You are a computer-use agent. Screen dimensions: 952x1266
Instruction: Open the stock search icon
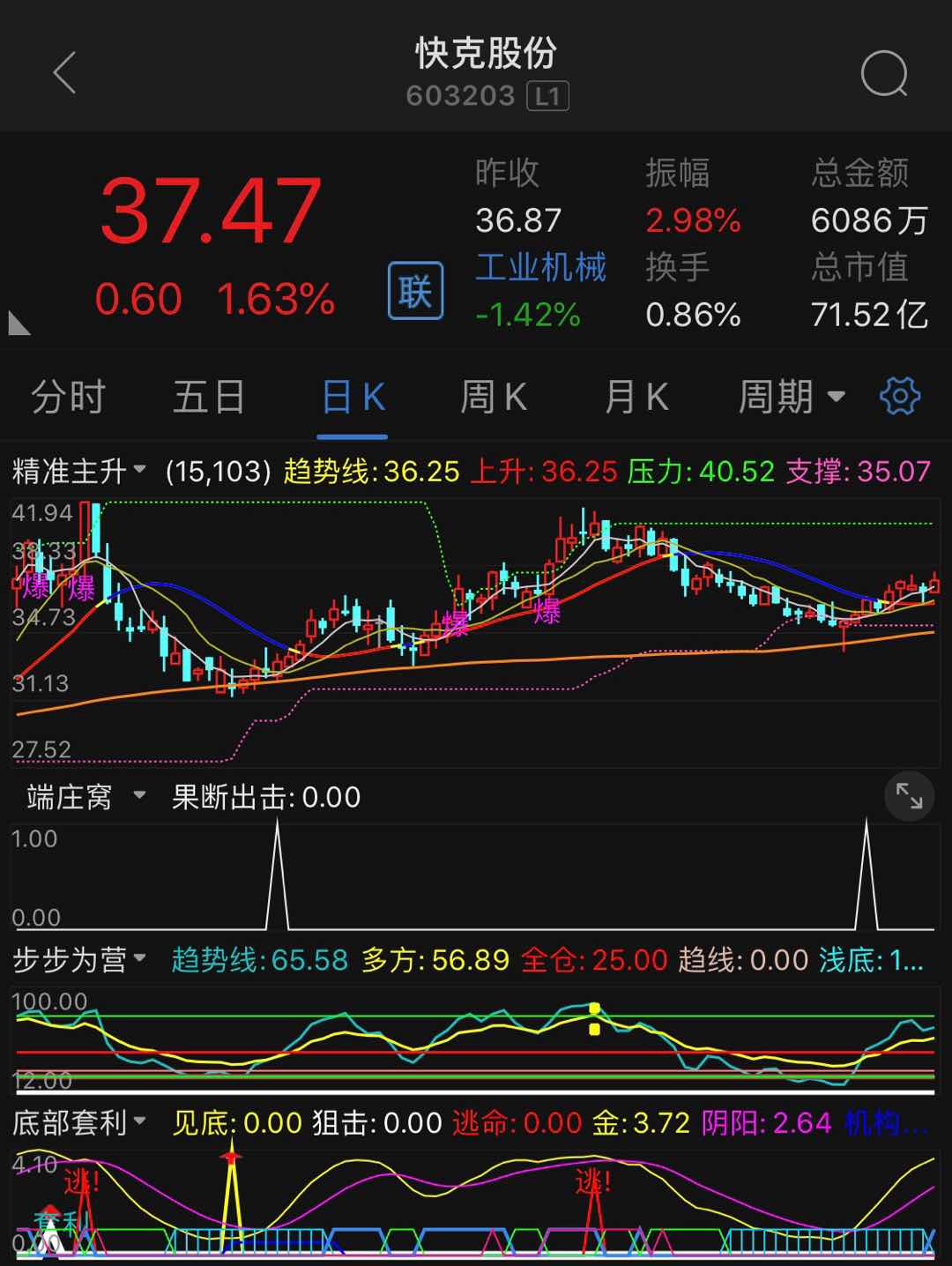coord(883,73)
